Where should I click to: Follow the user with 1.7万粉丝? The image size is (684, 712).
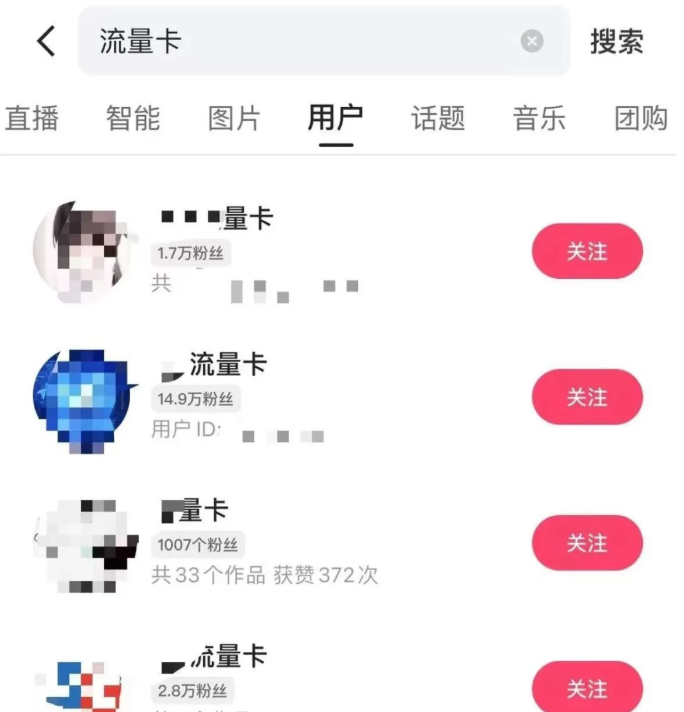[x=587, y=251]
